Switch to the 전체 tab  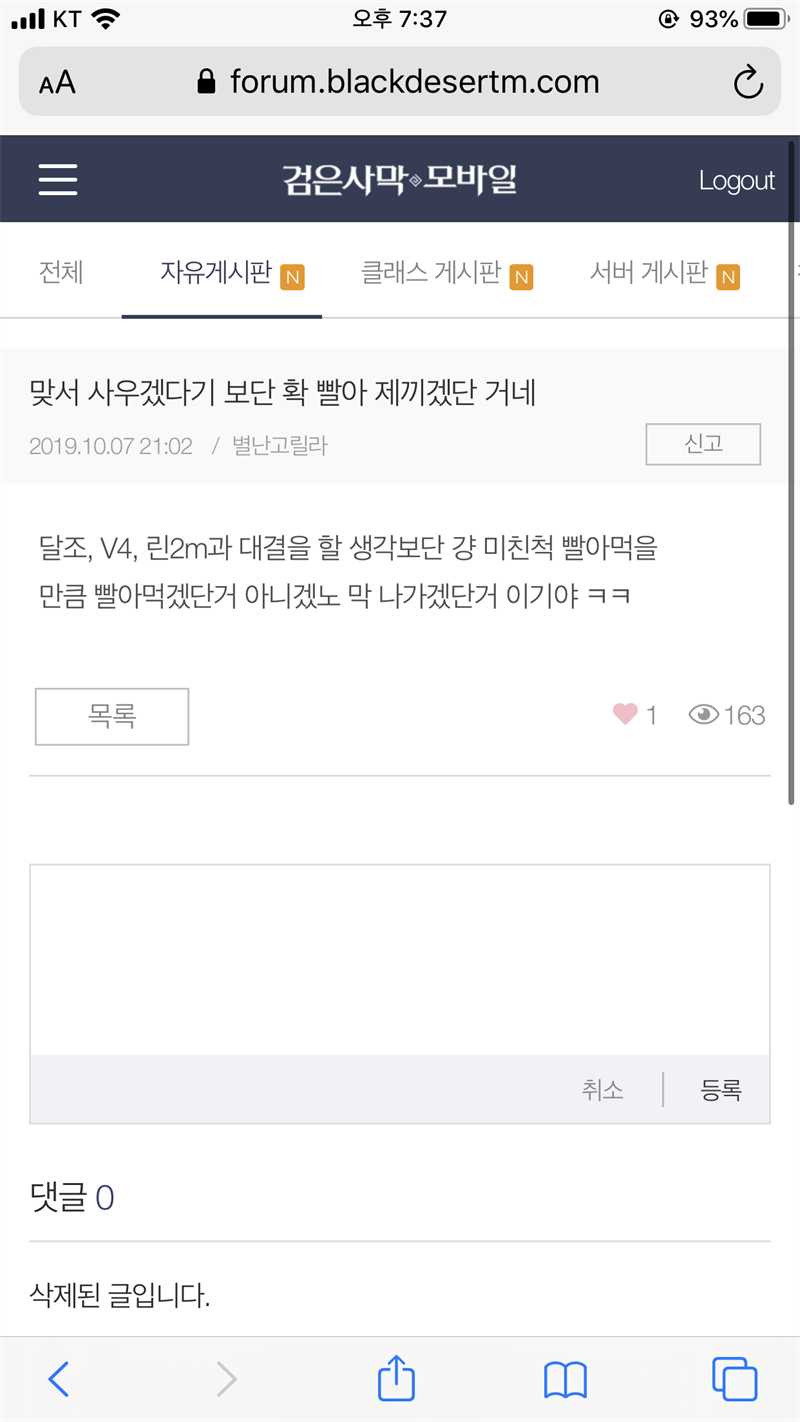click(x=61, y=273)
